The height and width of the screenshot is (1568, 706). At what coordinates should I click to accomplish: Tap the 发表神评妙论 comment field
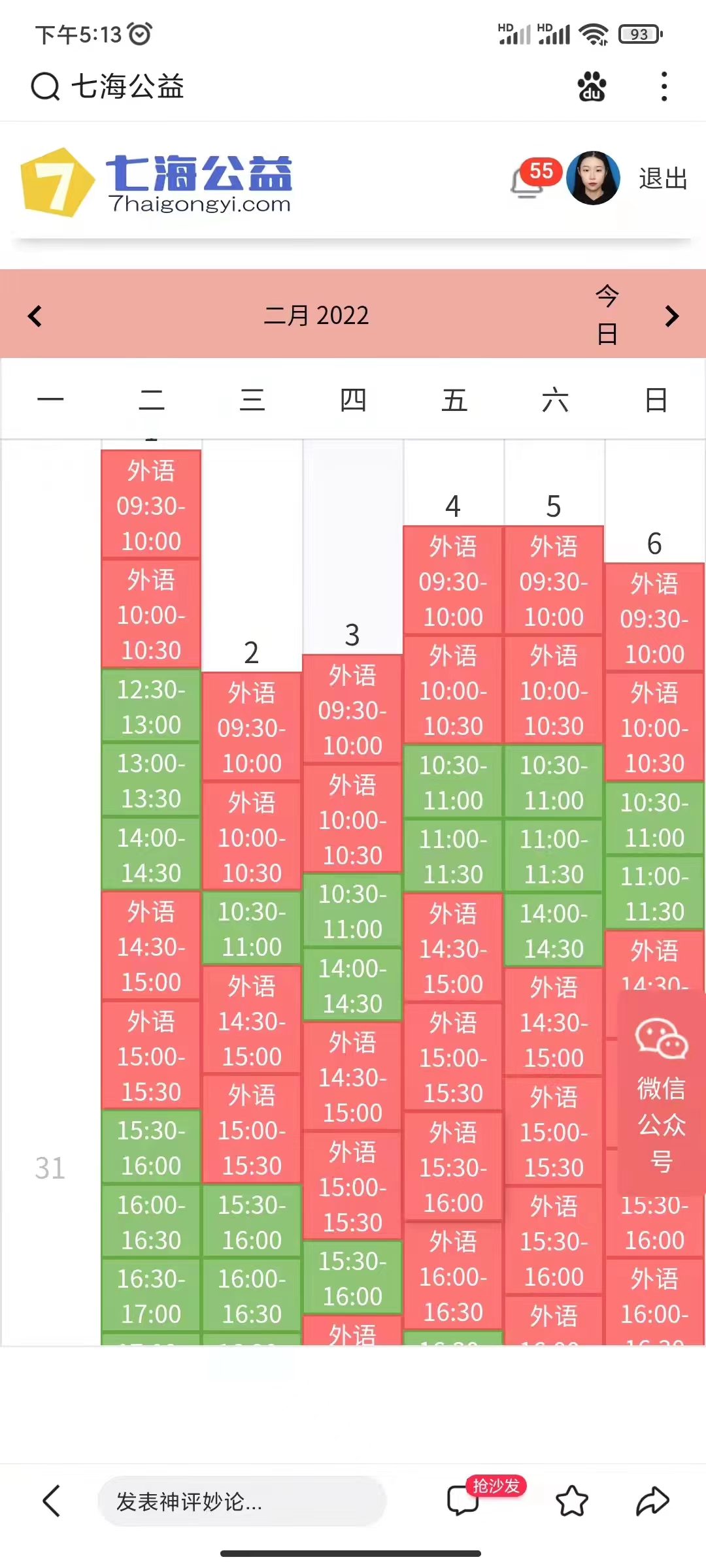[x=242, y=1501]
